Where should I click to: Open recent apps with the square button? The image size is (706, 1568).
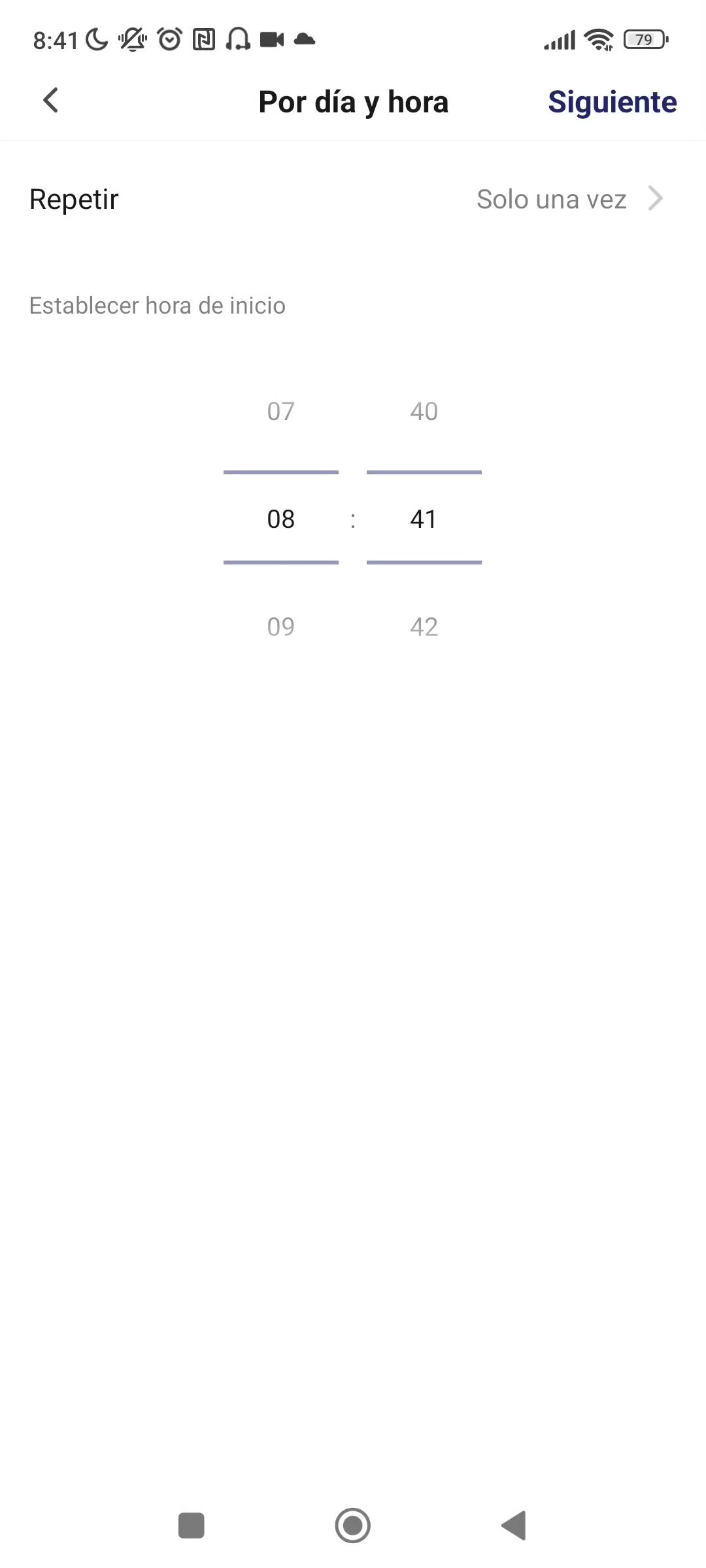tap(192, 1526)
